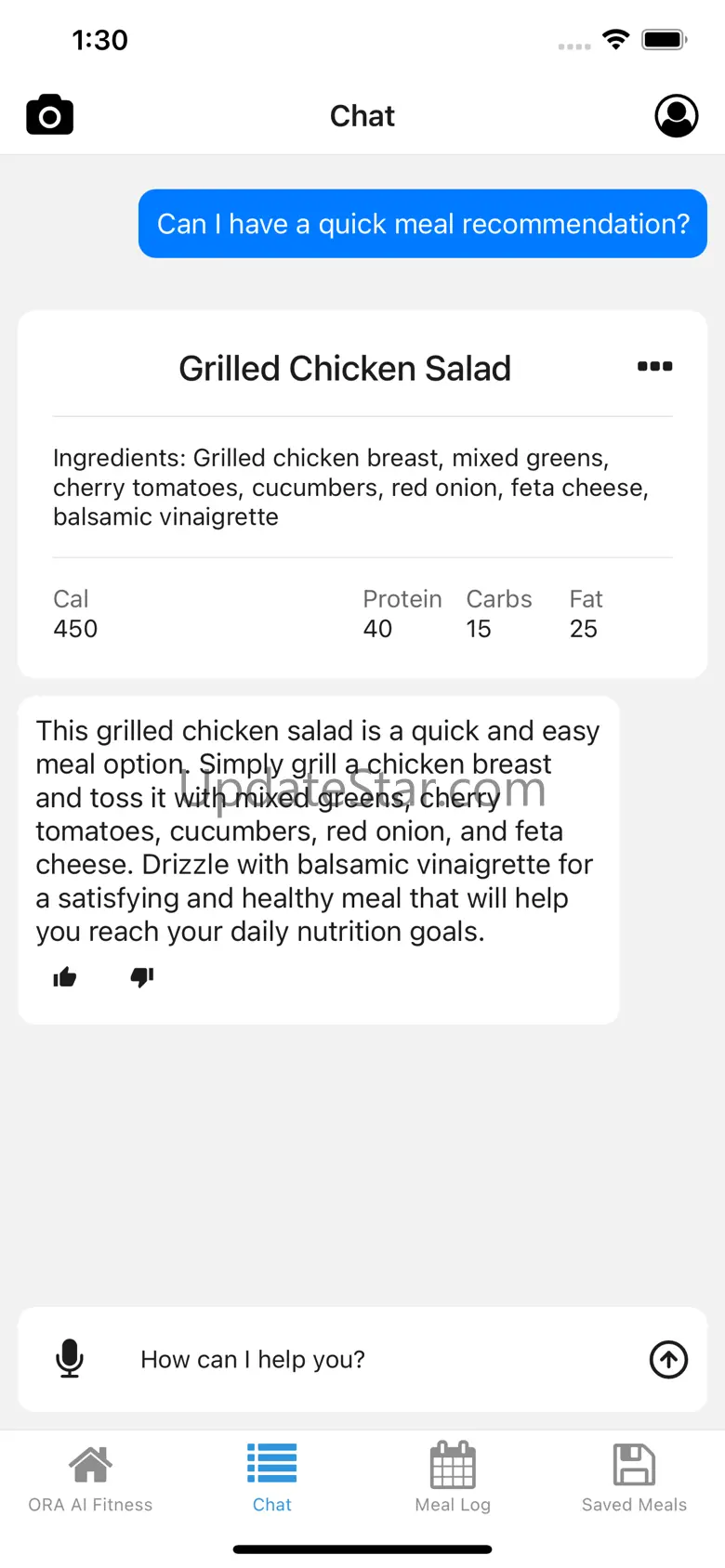
Task: Switch to the Meal Log tab
Action: tap(453, 1479)
